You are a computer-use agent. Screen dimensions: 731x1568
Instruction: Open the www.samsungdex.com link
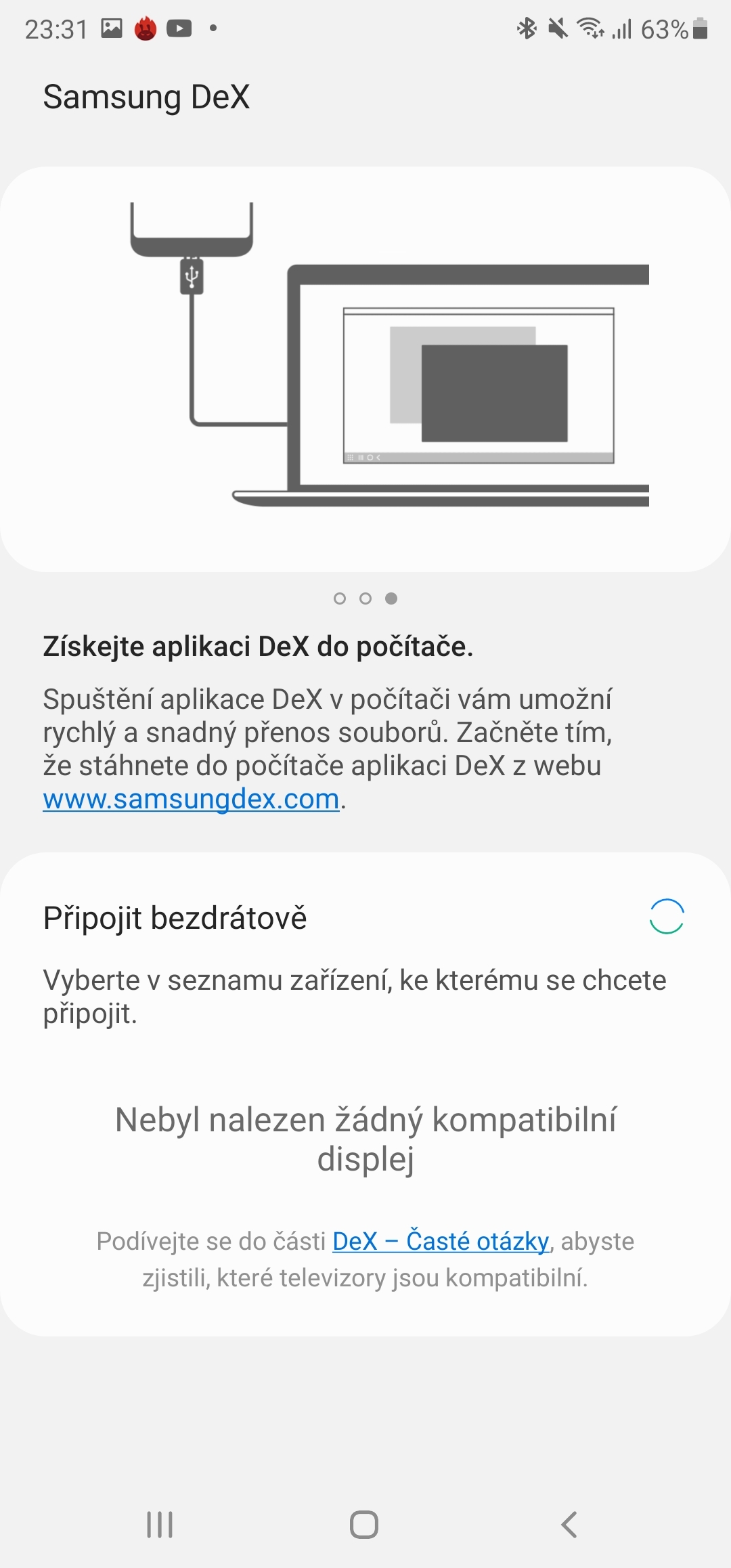(x=190, y=799)
